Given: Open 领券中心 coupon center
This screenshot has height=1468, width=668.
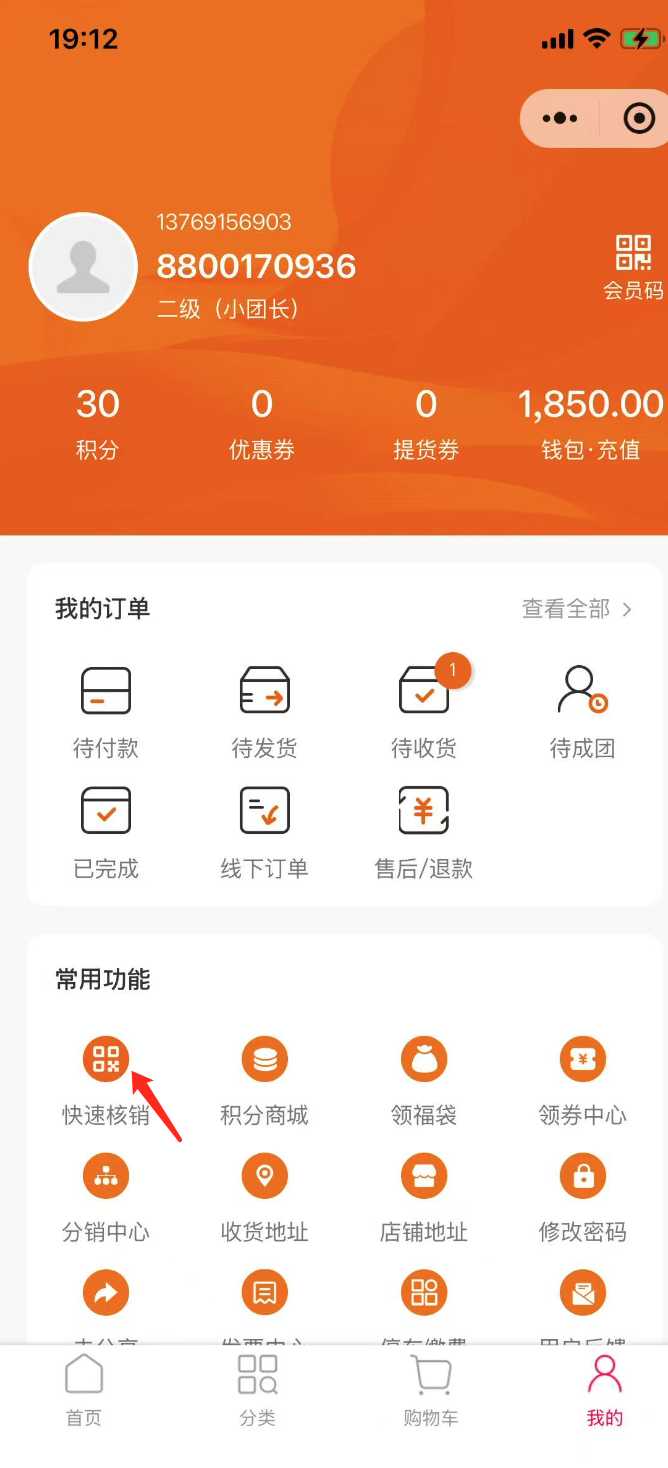Looking at the screenshot, I should tap(582, 1078).
